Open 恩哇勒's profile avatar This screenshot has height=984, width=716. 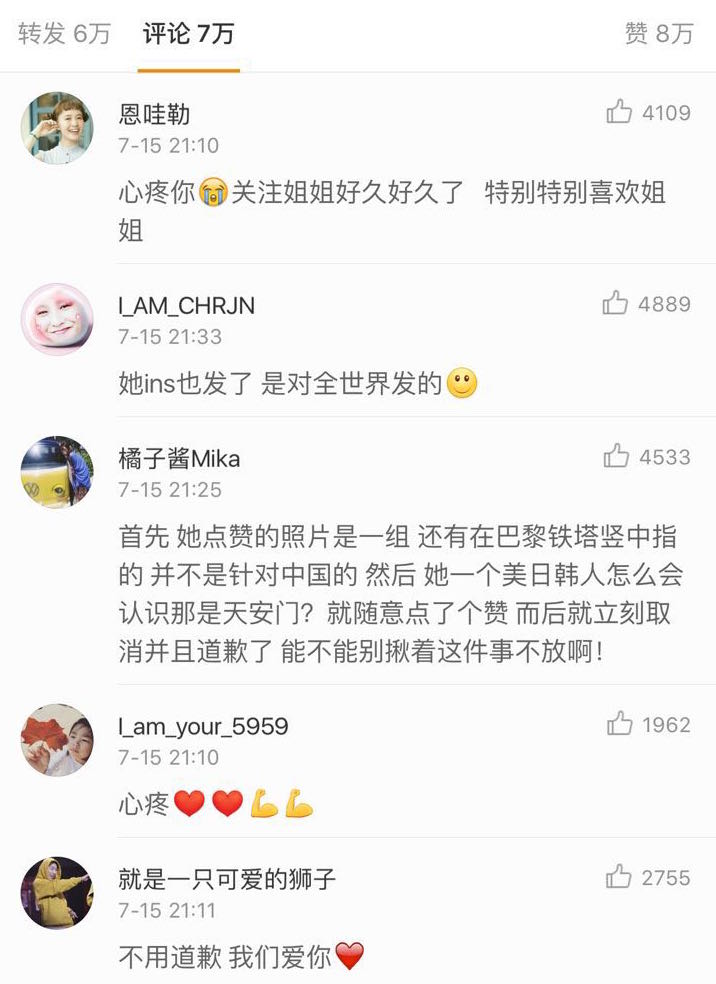pyautogui.click(x=57, y=127)
